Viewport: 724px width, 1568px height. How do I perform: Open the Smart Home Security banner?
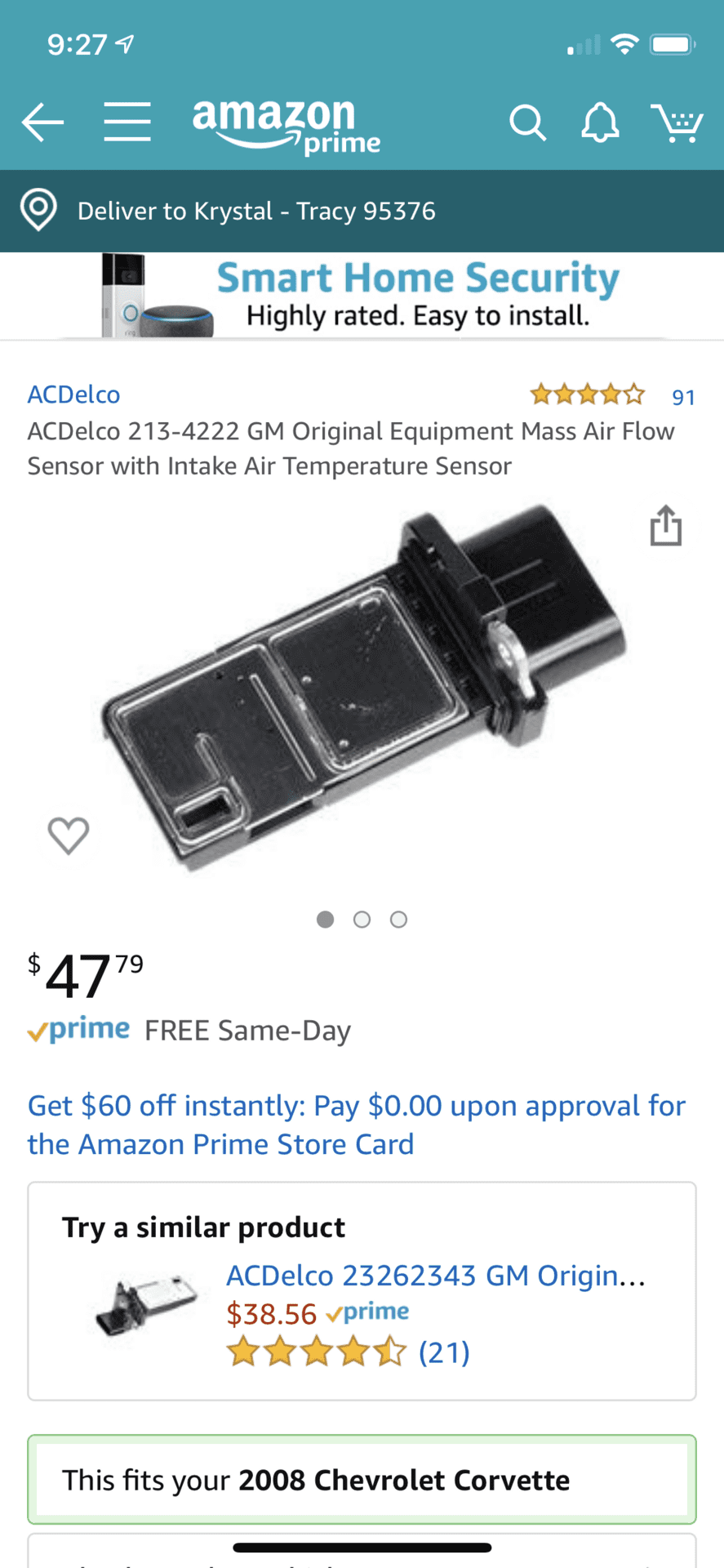(x=362, y=296)
